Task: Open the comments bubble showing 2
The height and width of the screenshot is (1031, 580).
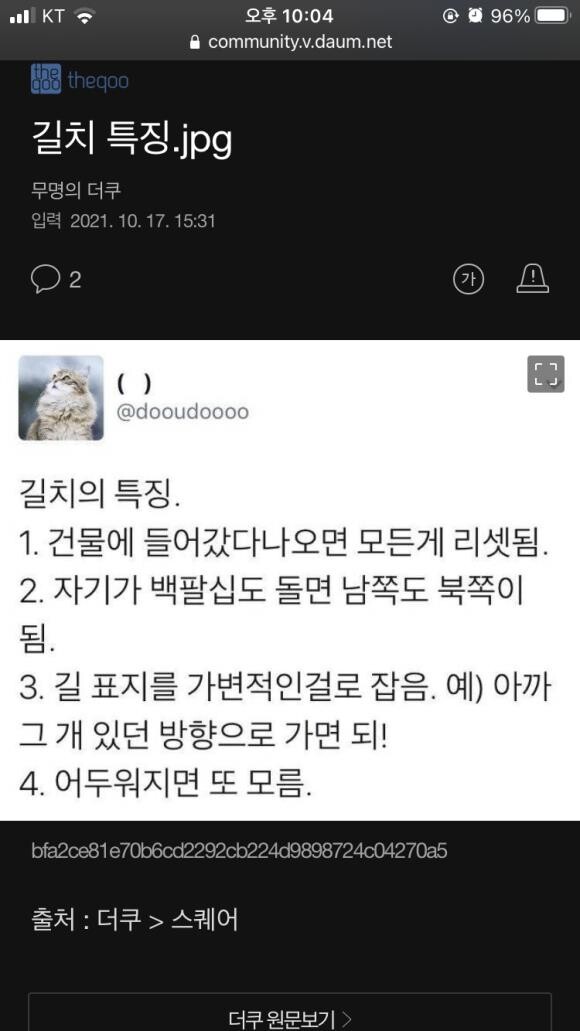Action: [56, 279]
